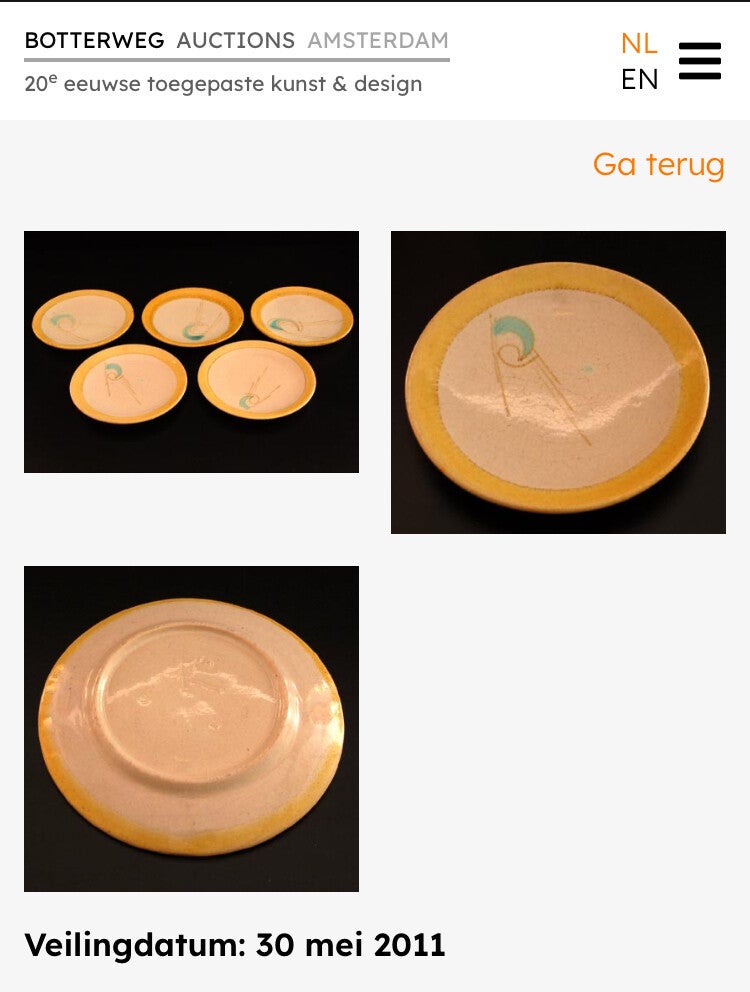View the plate underside photo
750x992 pixels.
pos(191,728)
